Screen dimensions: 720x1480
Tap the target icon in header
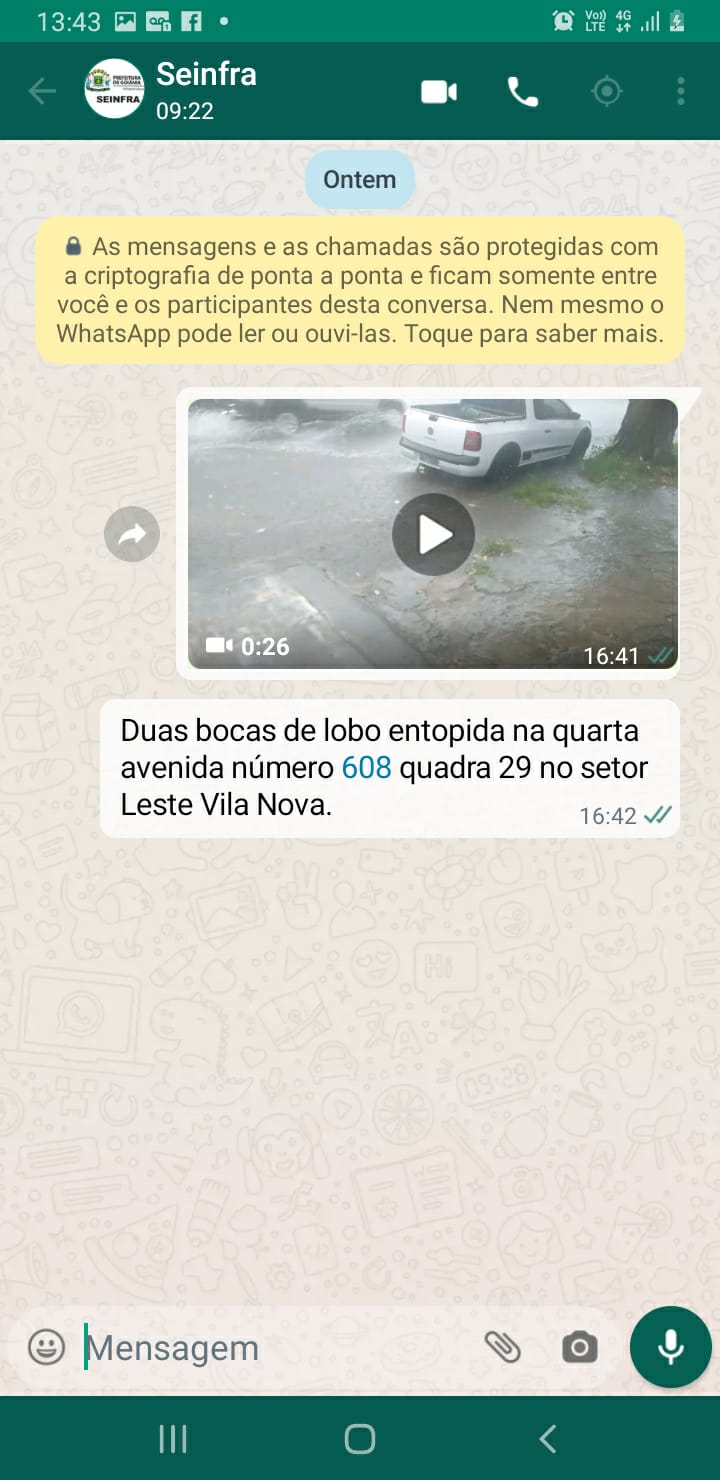pyautogui.click(x=606, y=92)
